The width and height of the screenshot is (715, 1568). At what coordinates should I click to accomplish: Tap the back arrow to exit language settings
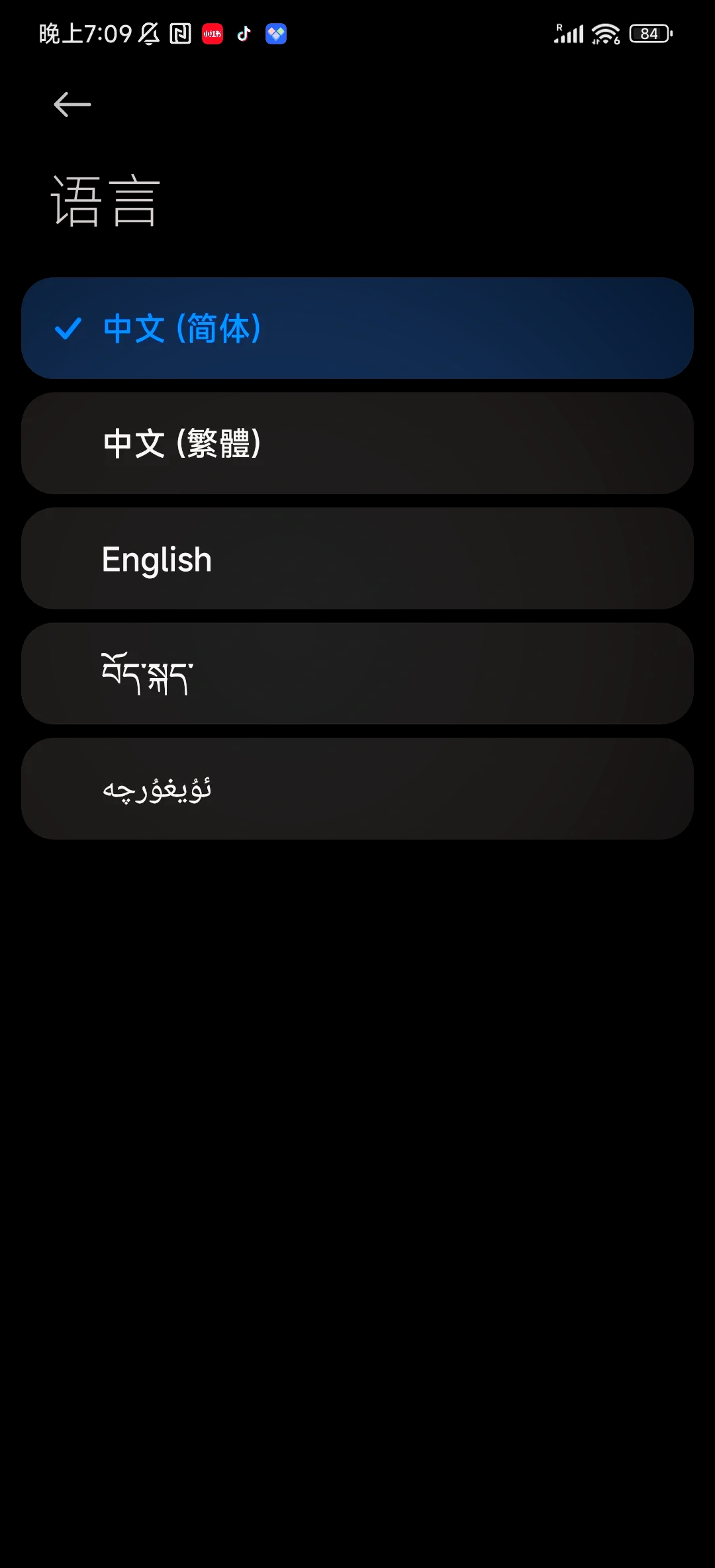point(71,104)
